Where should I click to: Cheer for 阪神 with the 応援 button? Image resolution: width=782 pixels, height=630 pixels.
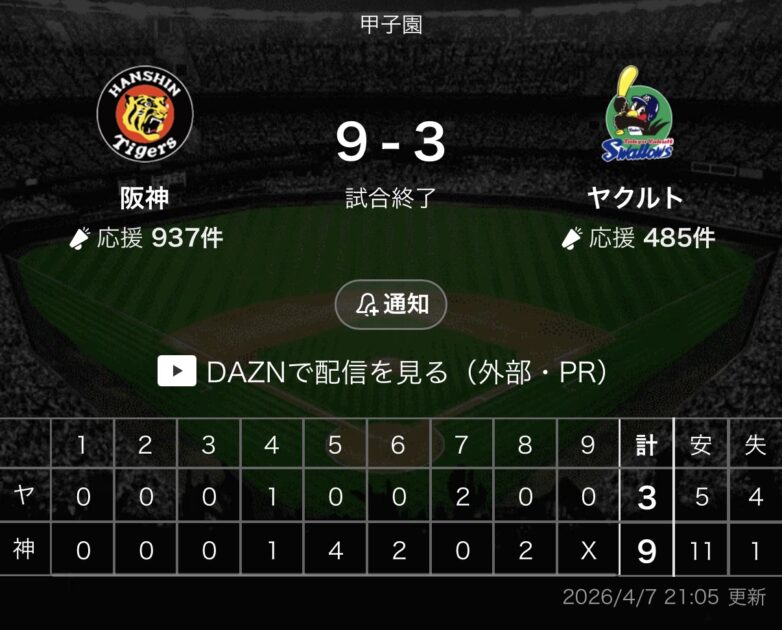pos(145,238)
